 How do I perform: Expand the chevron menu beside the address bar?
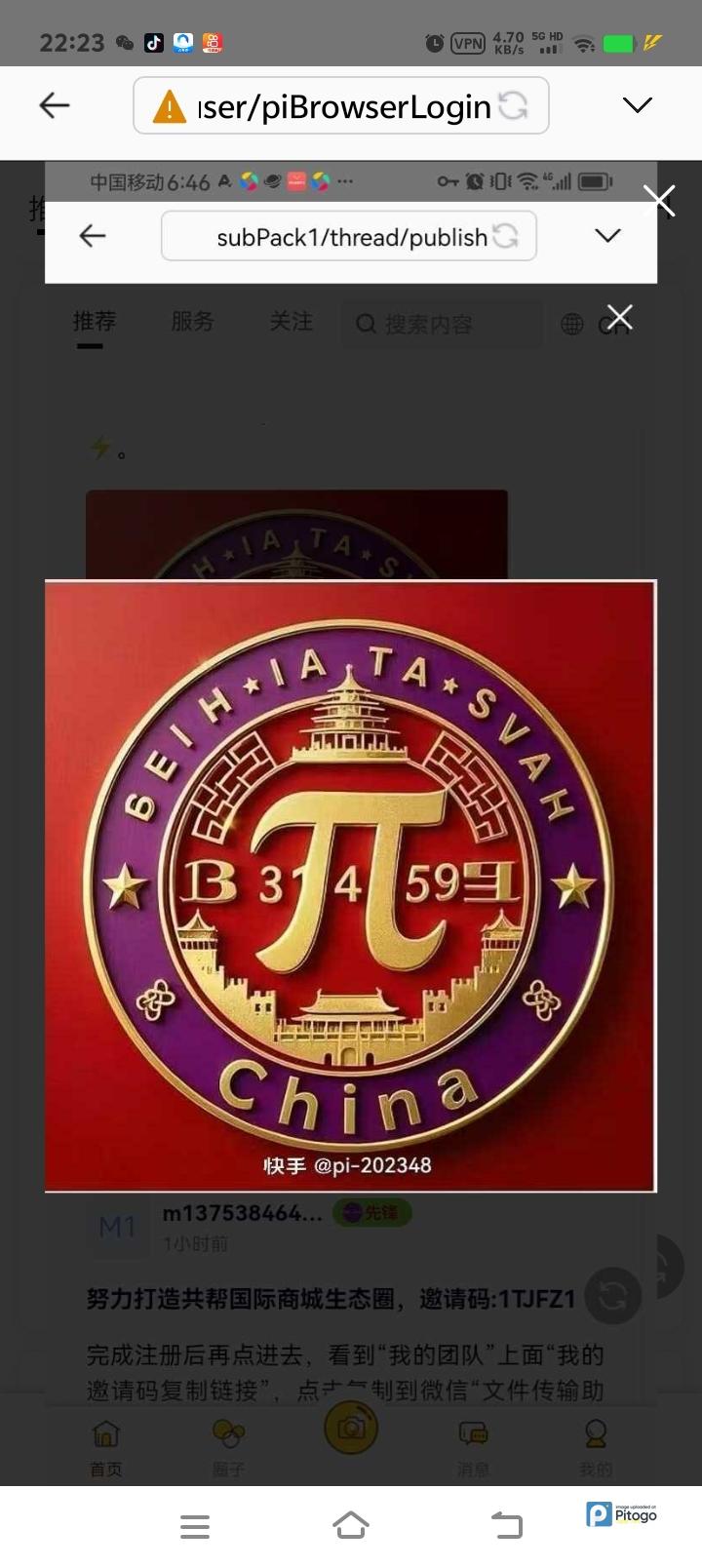tap(637, 105)
